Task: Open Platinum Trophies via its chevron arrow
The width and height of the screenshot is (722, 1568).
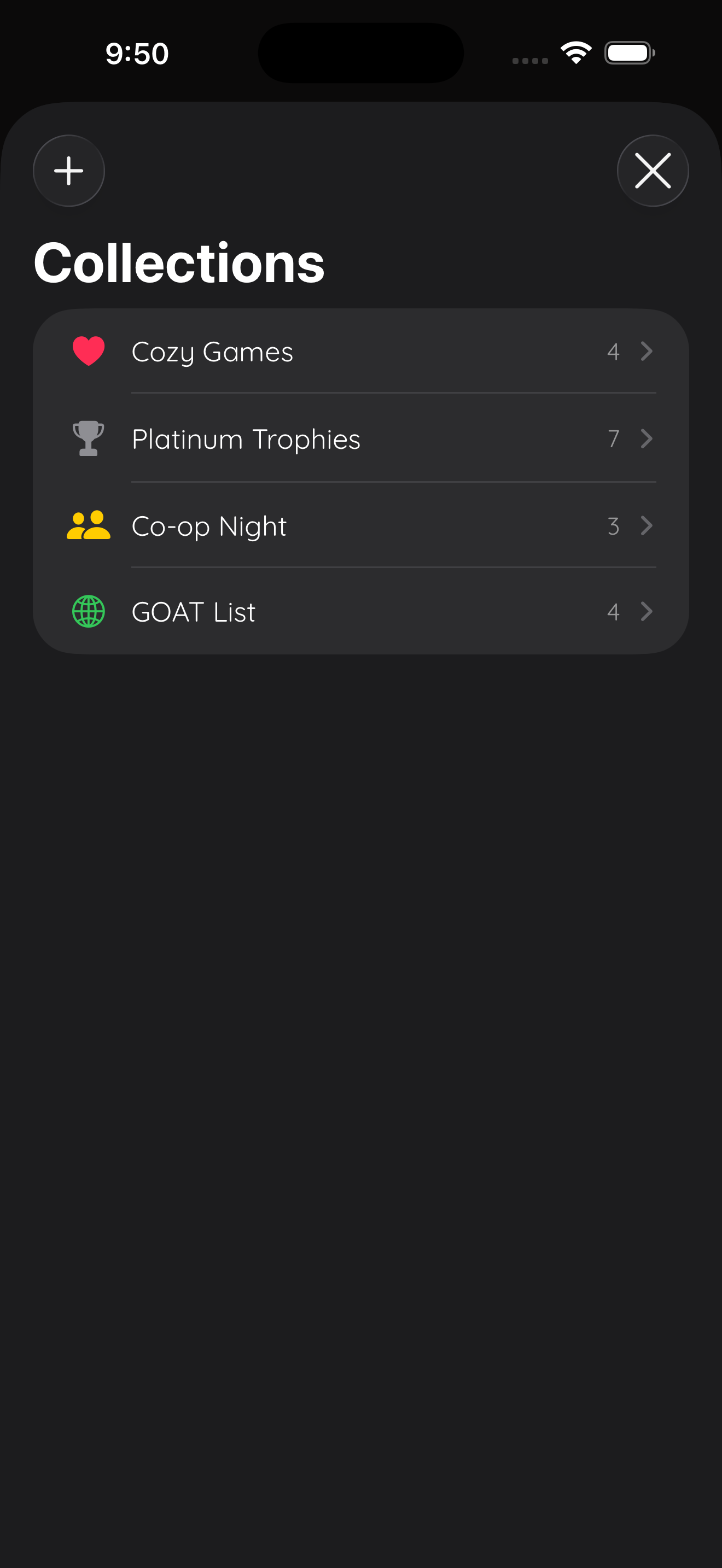Action: [646, 438]
